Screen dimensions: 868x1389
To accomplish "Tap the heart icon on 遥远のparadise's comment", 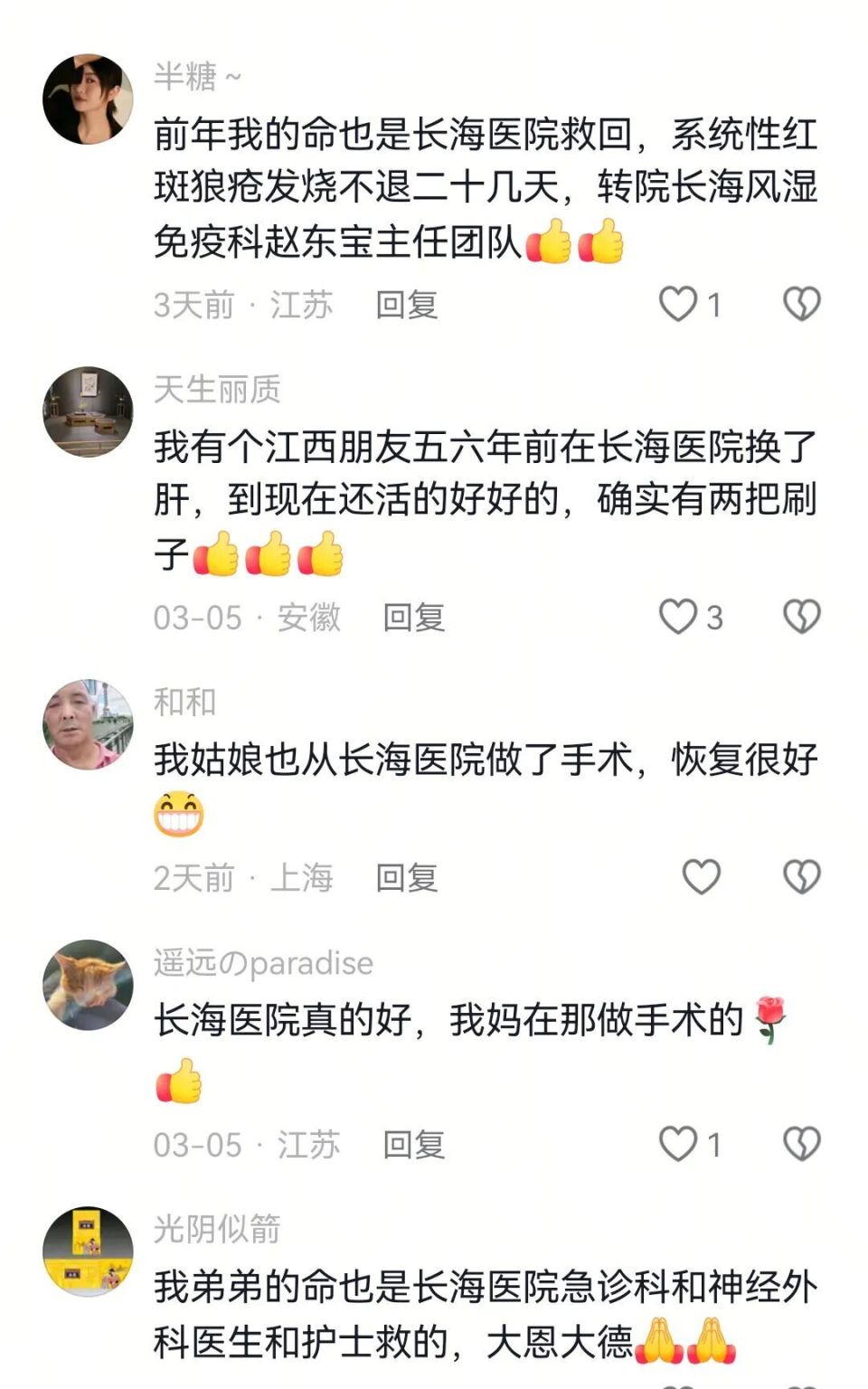I will coord(678,1145).
